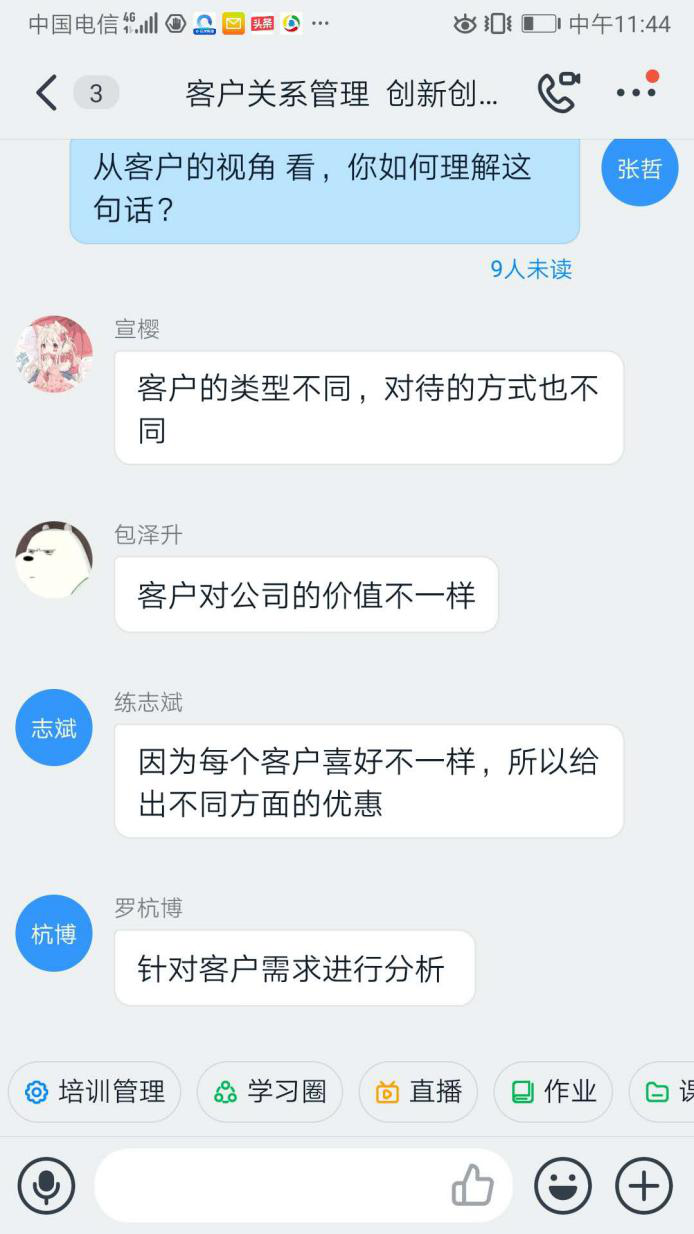
Task: Tap 练志斌's 志斌 avatar
Action: pyautogui.click(x=54, y=728)
